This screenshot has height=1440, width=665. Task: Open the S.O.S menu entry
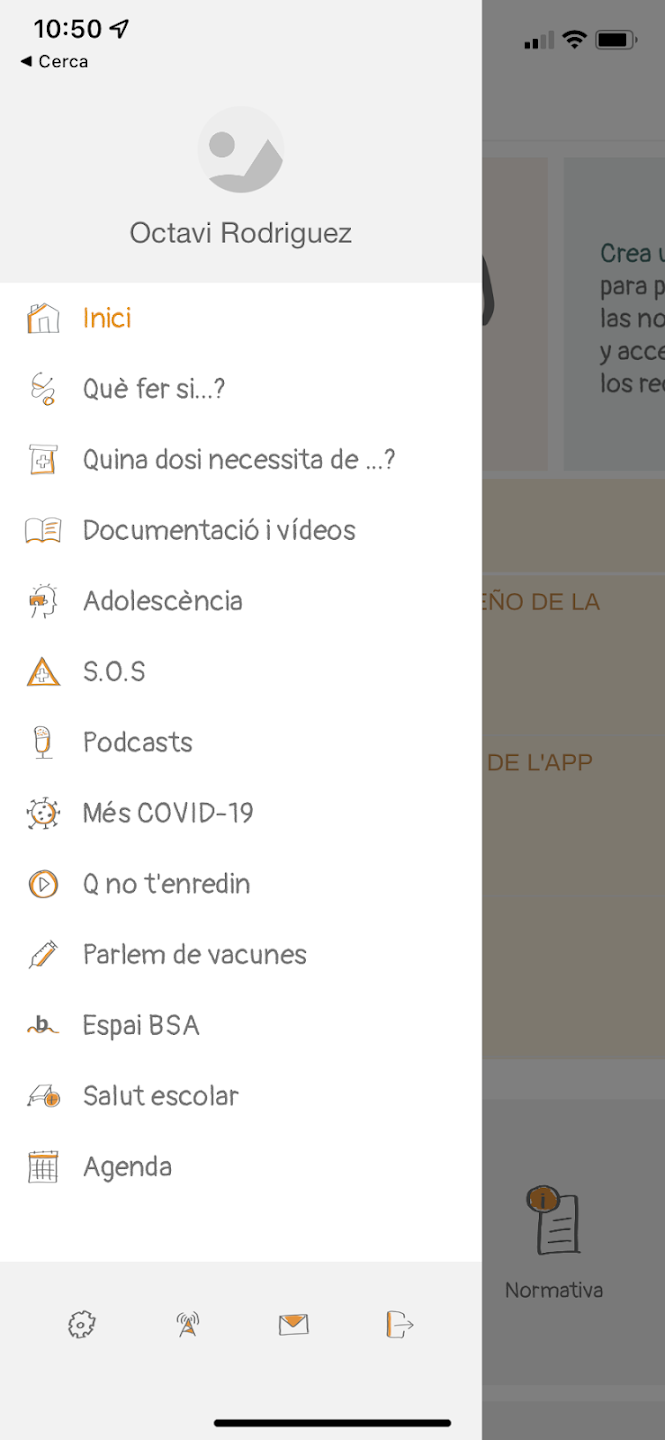pos(240,672)
